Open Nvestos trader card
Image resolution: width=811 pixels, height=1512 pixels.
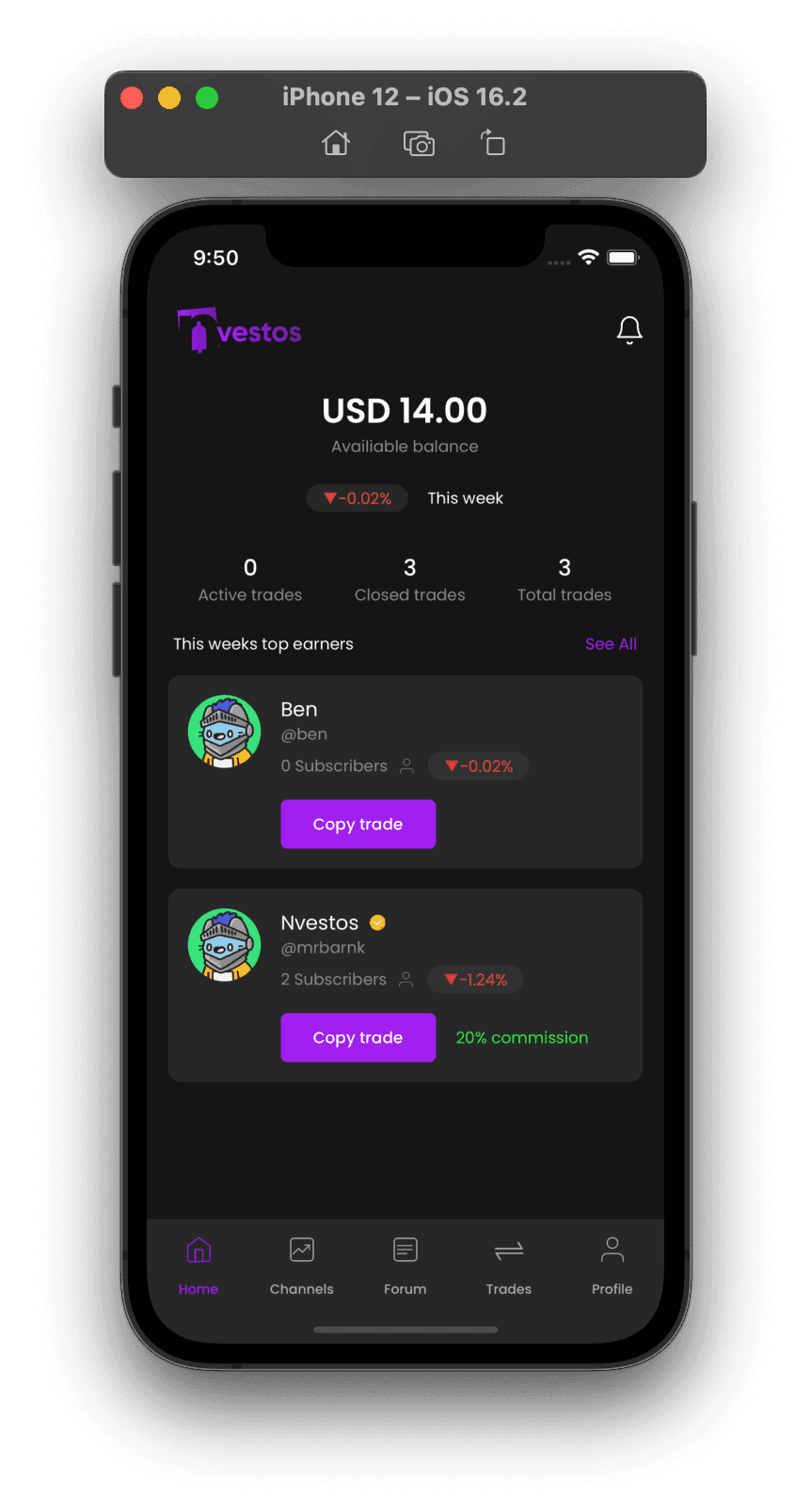(527, 931)
